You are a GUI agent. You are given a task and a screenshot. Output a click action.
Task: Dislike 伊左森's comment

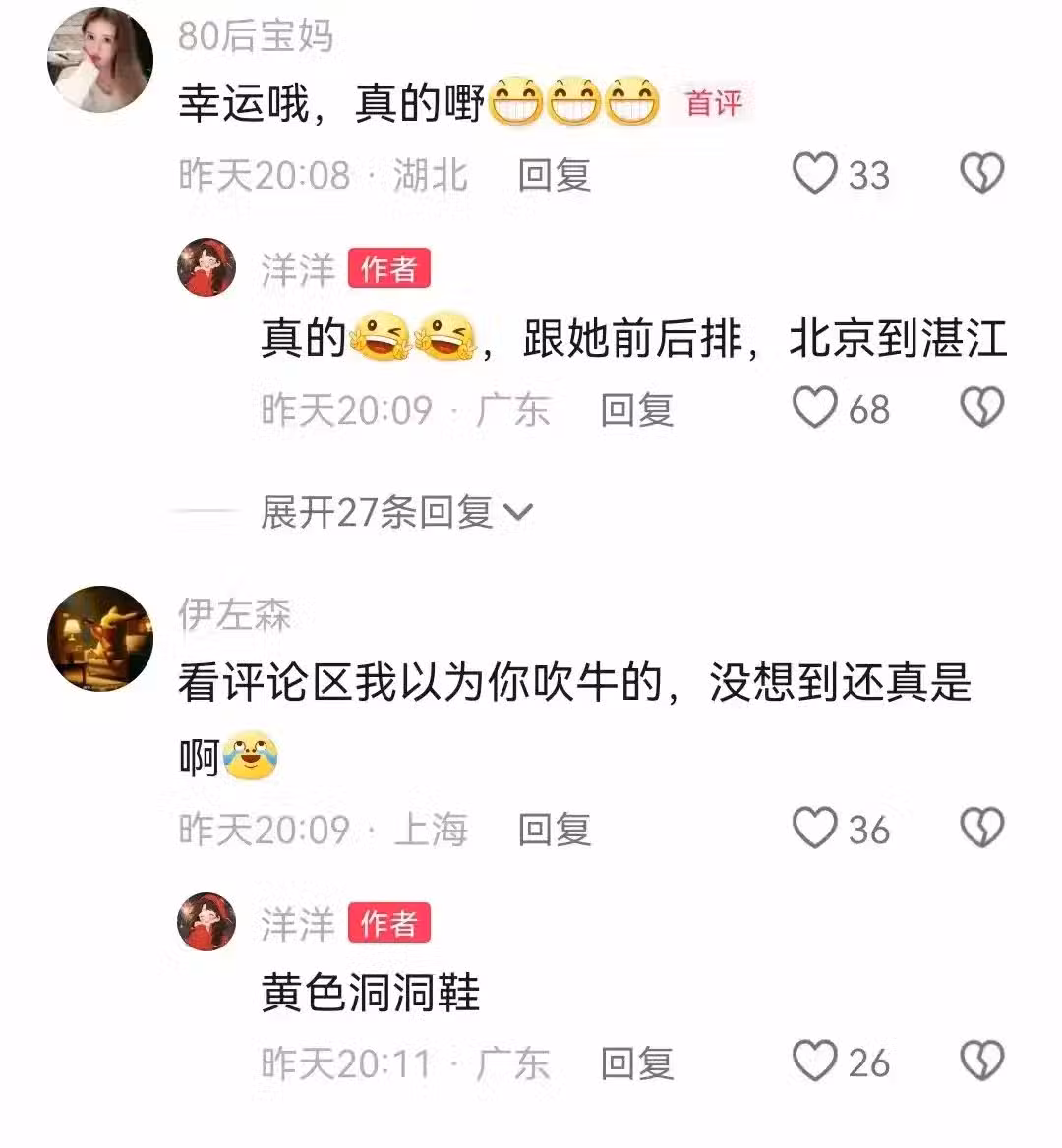coord(981,829)
